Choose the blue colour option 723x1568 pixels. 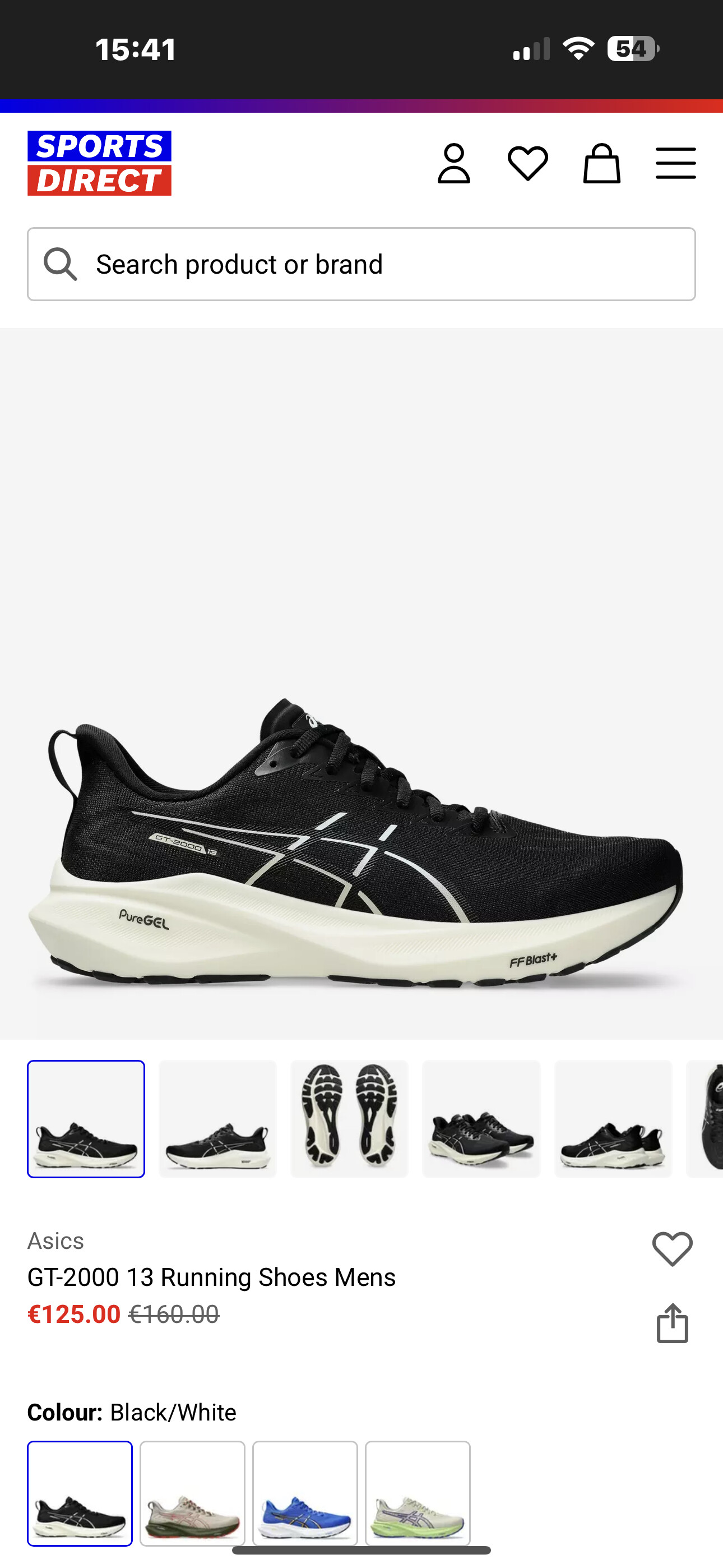[305, 1493]
